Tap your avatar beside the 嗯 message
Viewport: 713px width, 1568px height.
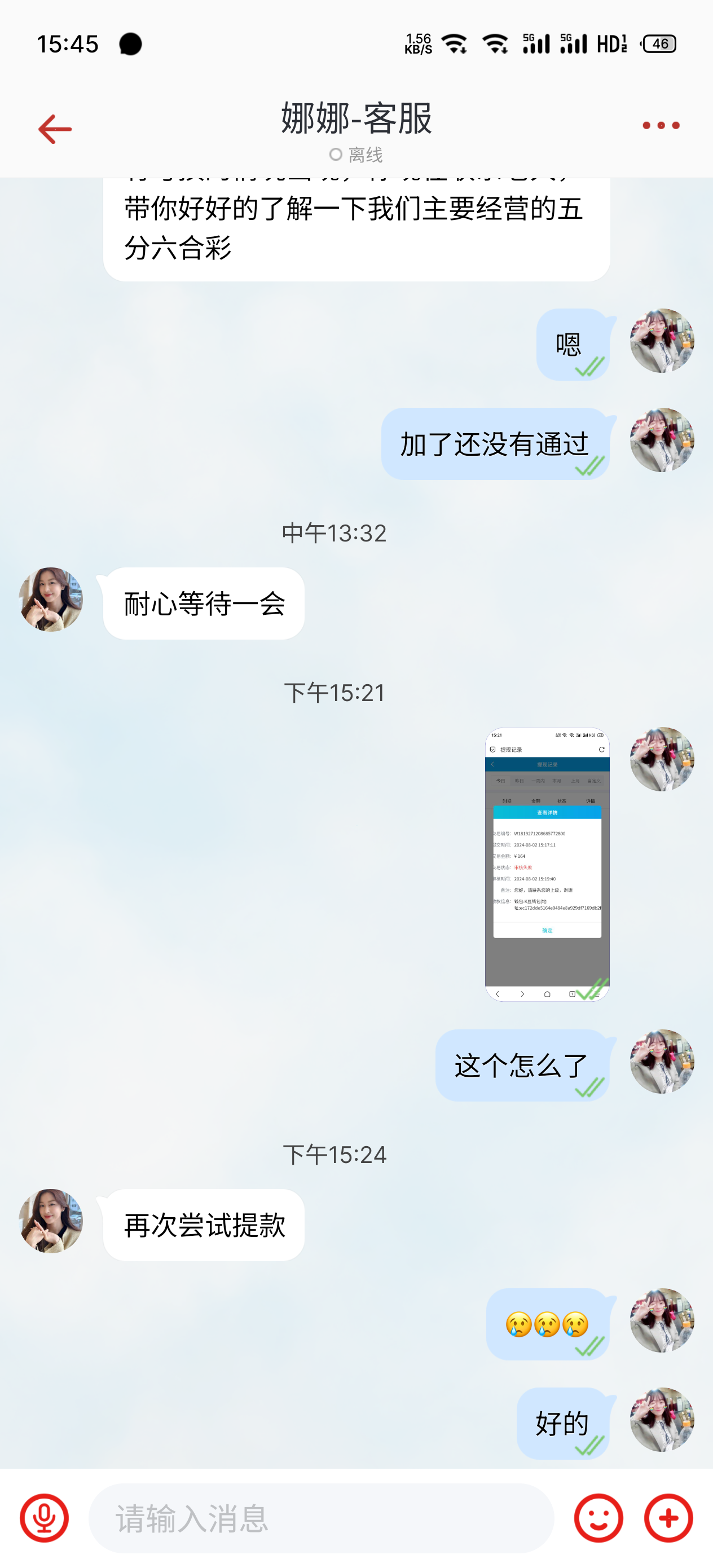tap(663, 341)
